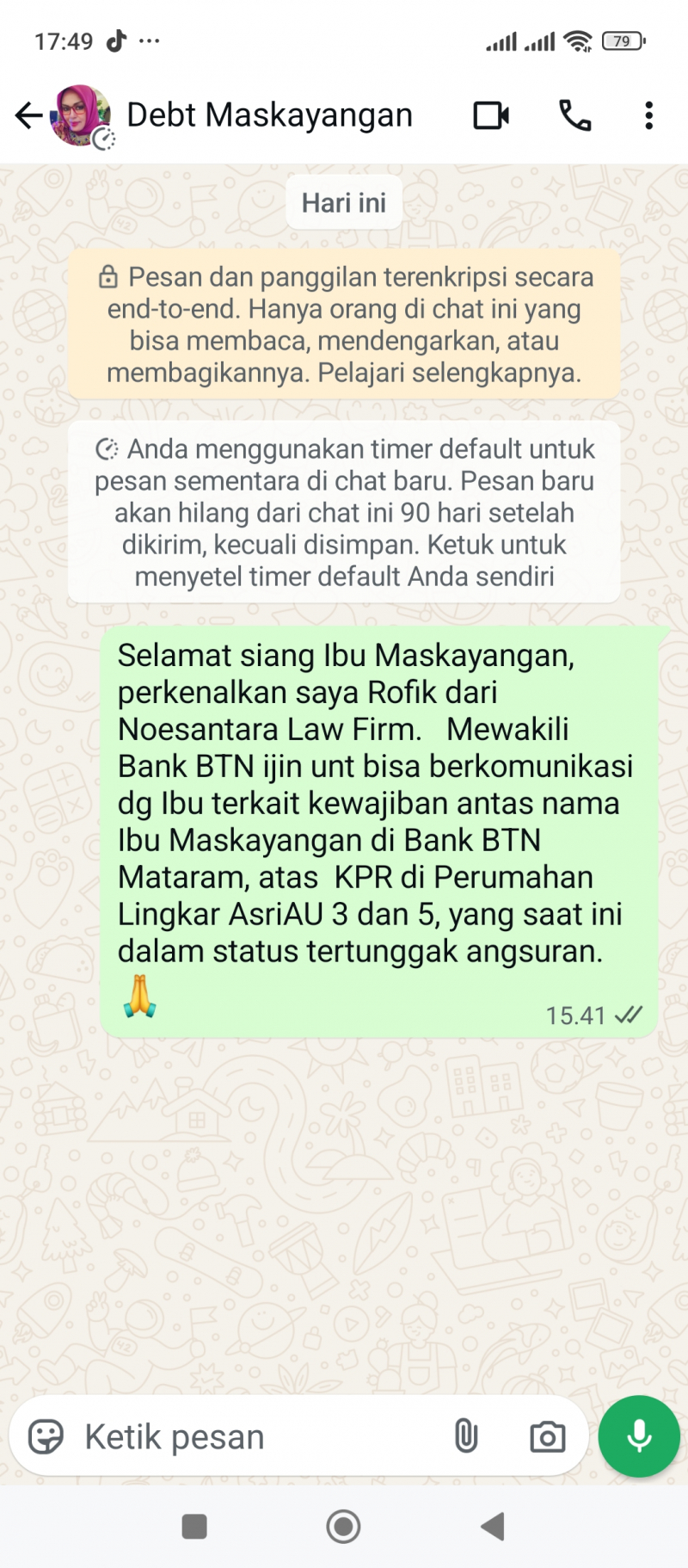
Task: Open the emoji and sticker picker
Action: 46,1436
